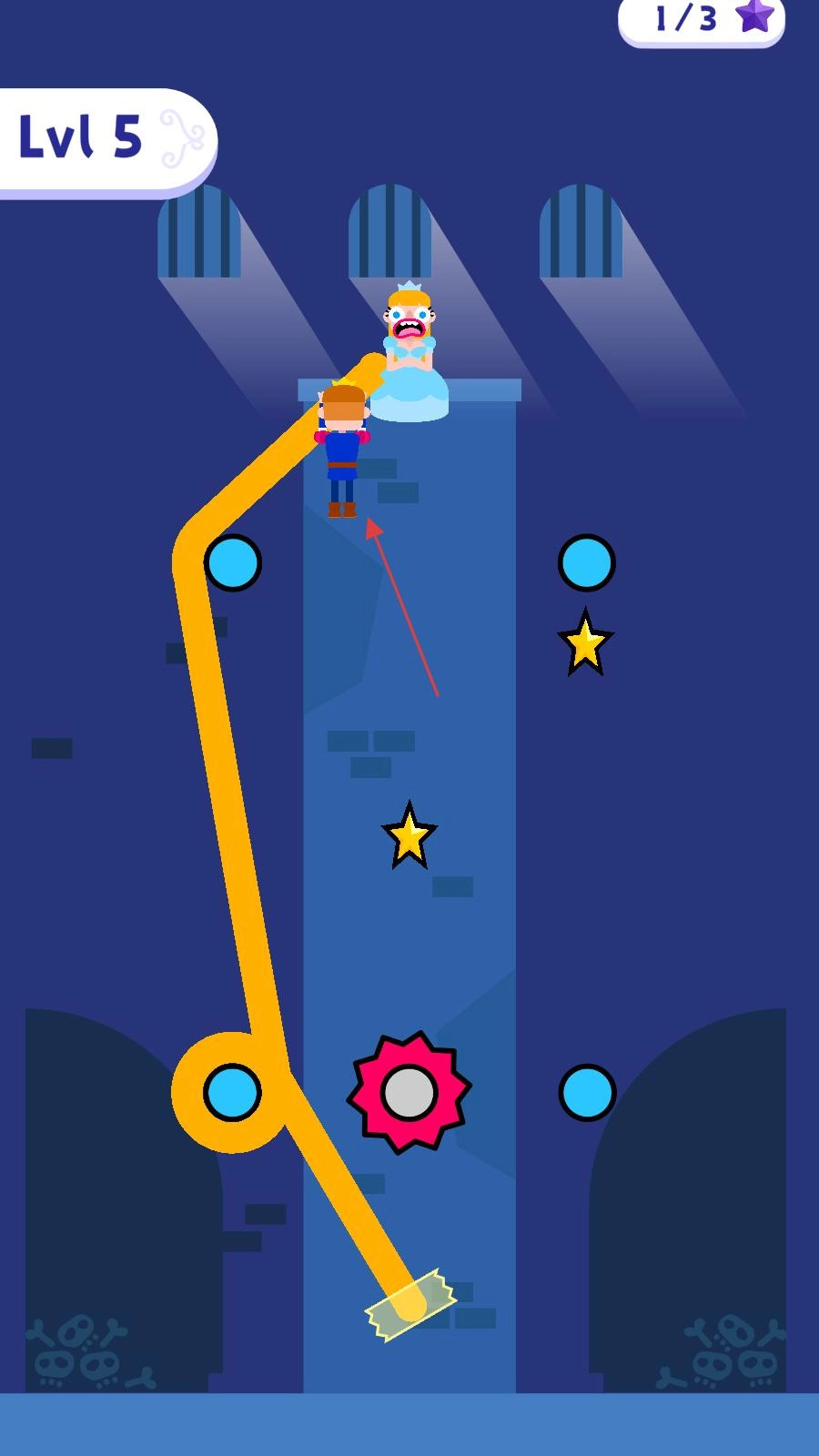Tap the blue peg above the right star
The image size is (819, 1456).
586,562
